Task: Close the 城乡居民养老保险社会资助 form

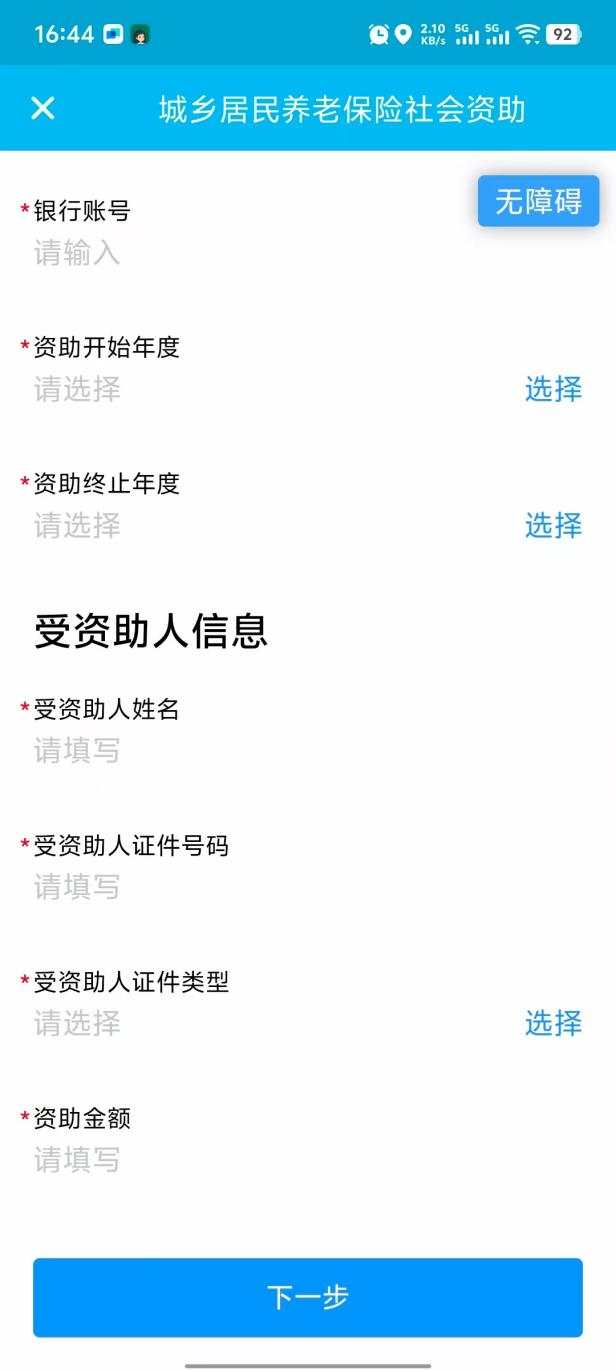Action: pyautogui.click(x=42, y=108)
